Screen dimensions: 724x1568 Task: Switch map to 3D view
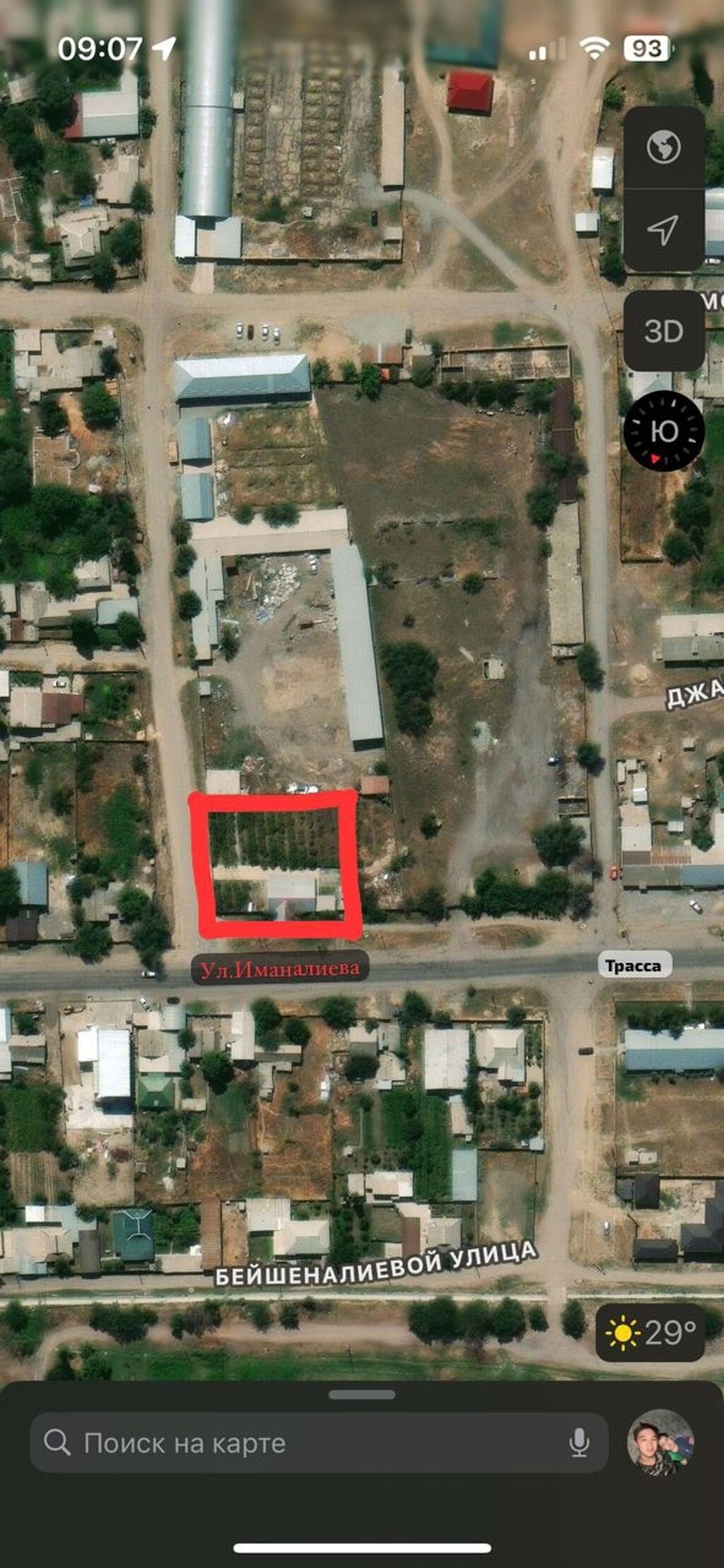click(663, 331)
